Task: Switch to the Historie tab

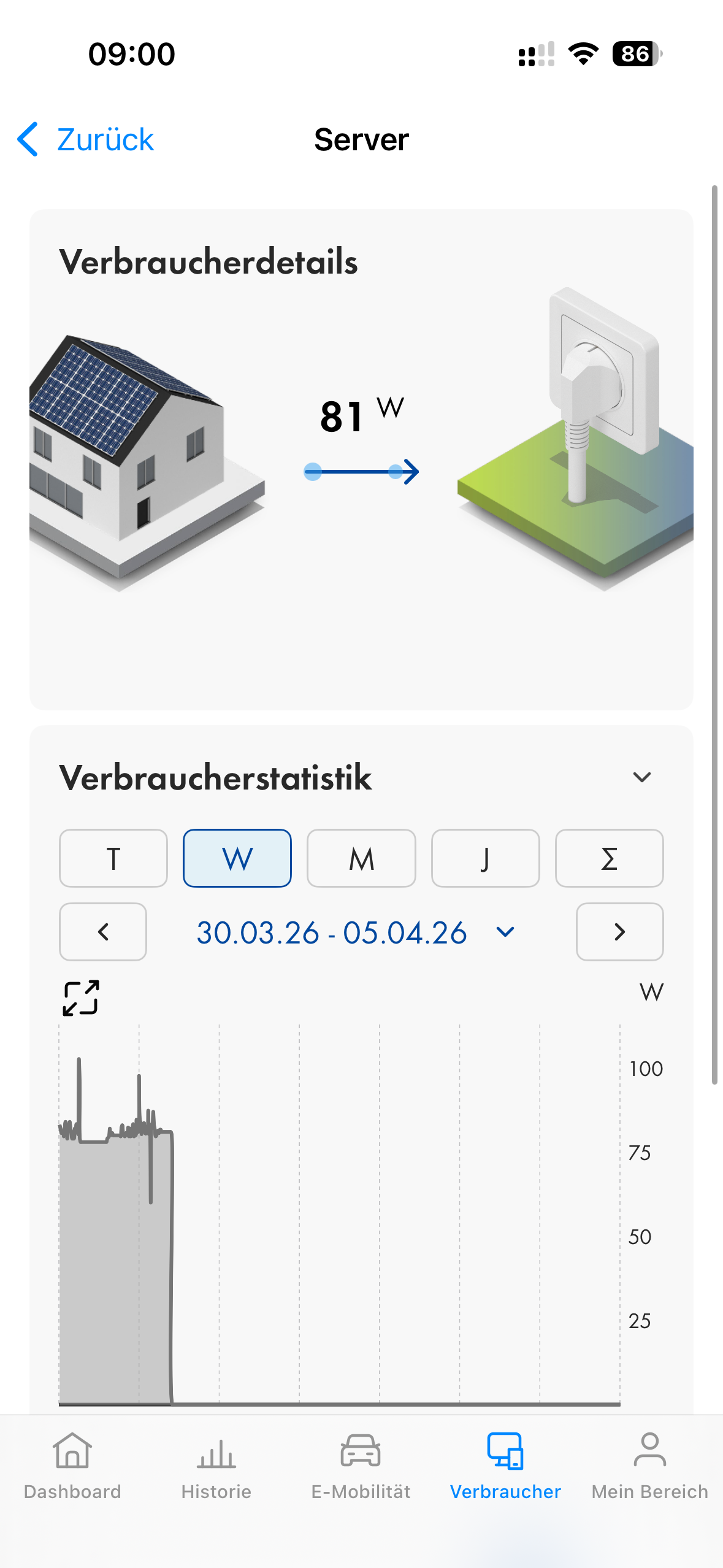Action: tap(216, 1466)
